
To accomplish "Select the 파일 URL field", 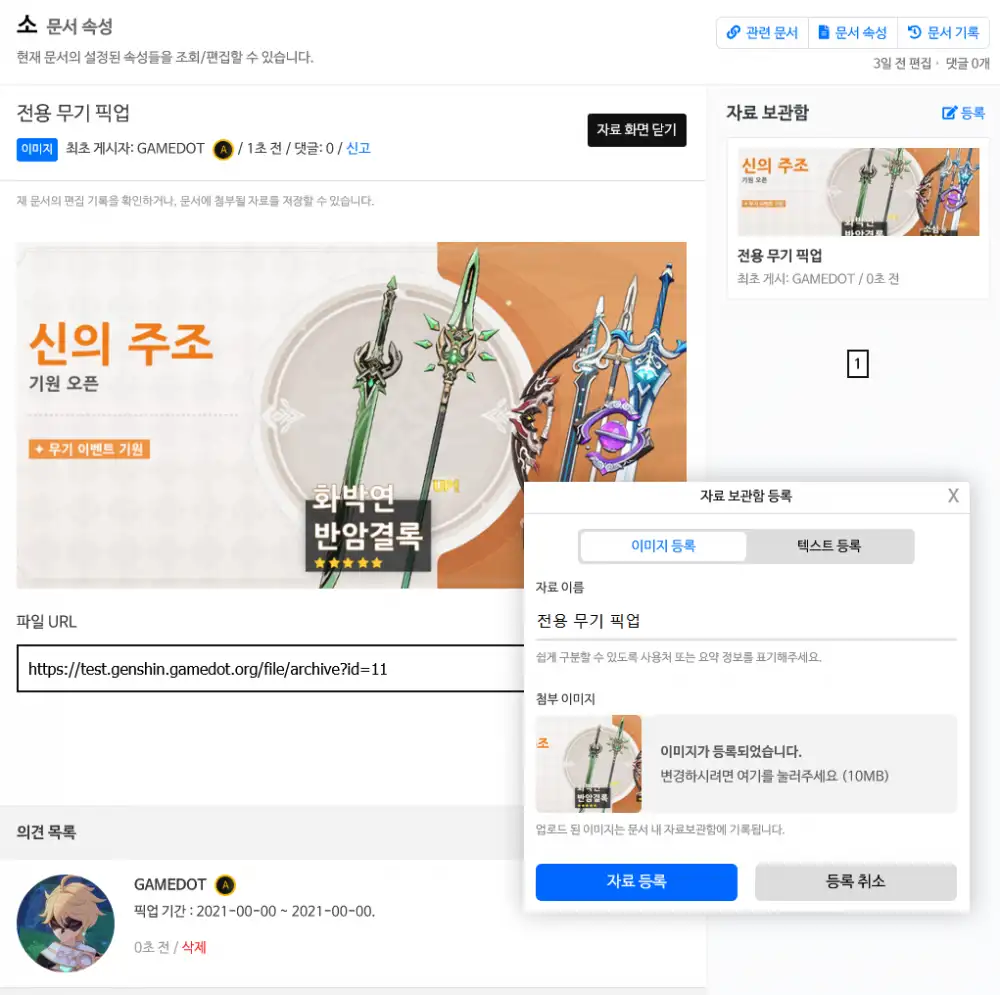I will [x=270, y=669].
